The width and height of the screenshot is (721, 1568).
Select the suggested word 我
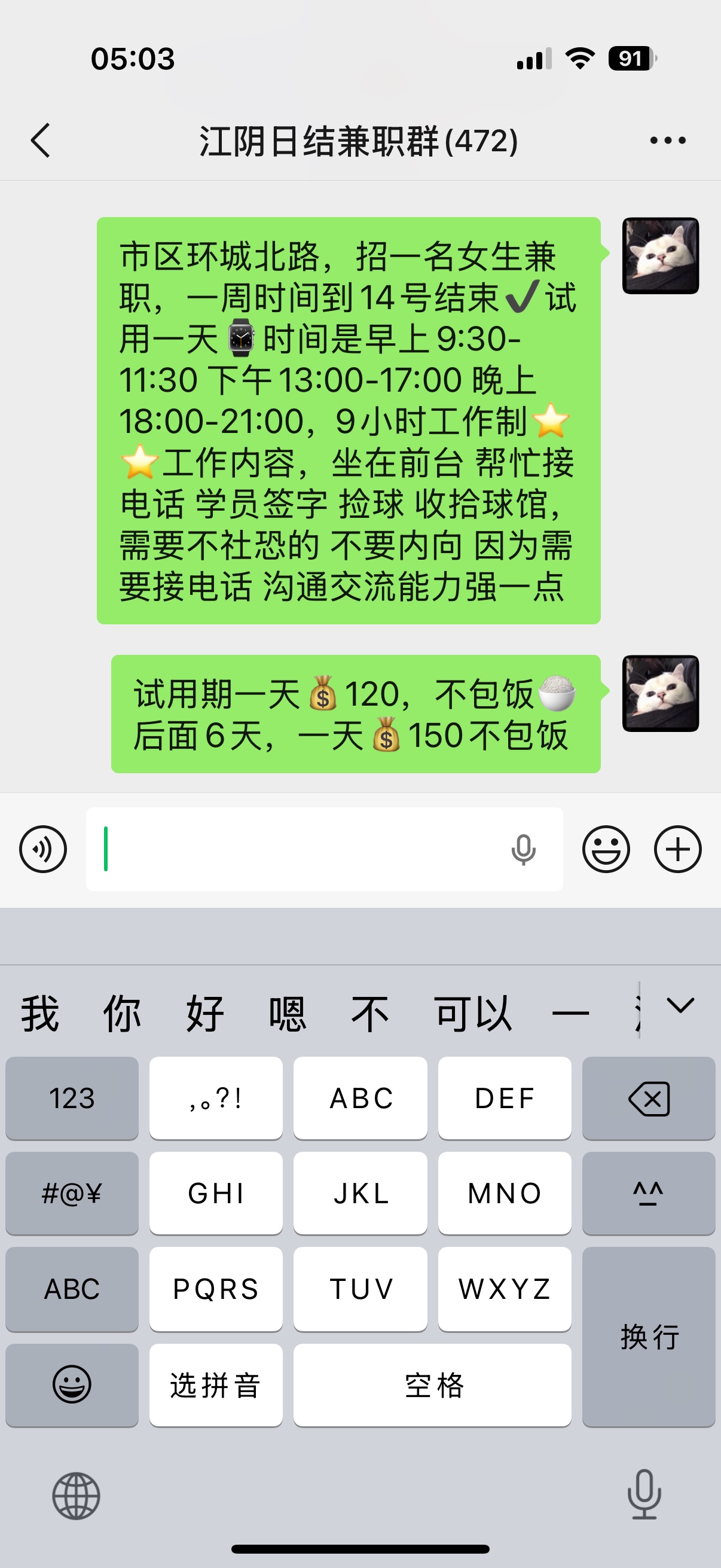[40, 1014]
